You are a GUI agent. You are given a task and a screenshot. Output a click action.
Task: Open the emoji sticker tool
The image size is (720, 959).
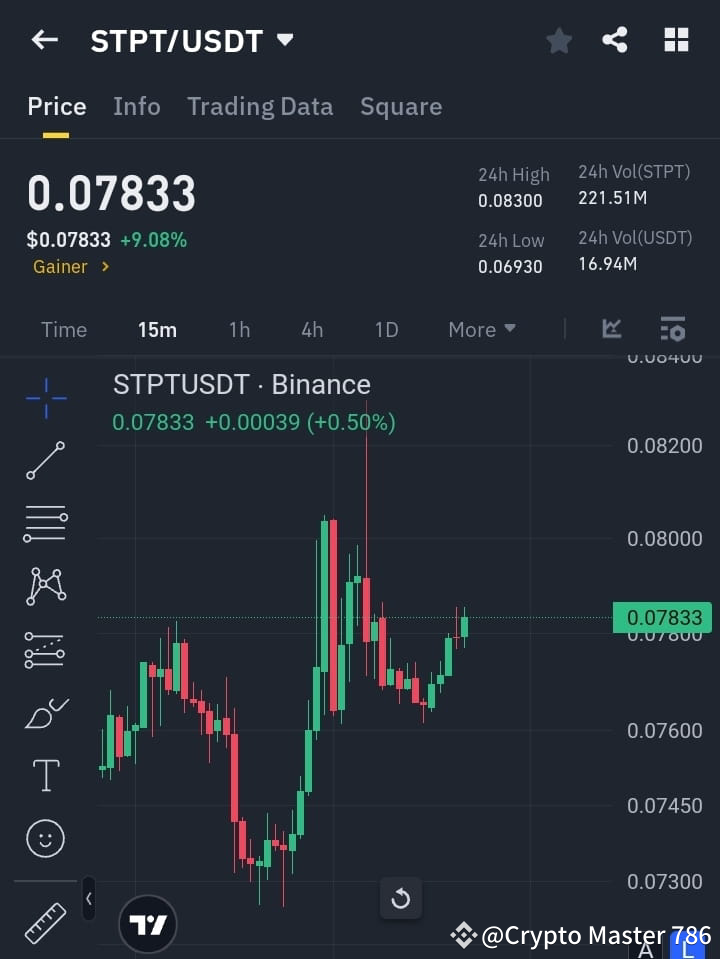[44, 838]
